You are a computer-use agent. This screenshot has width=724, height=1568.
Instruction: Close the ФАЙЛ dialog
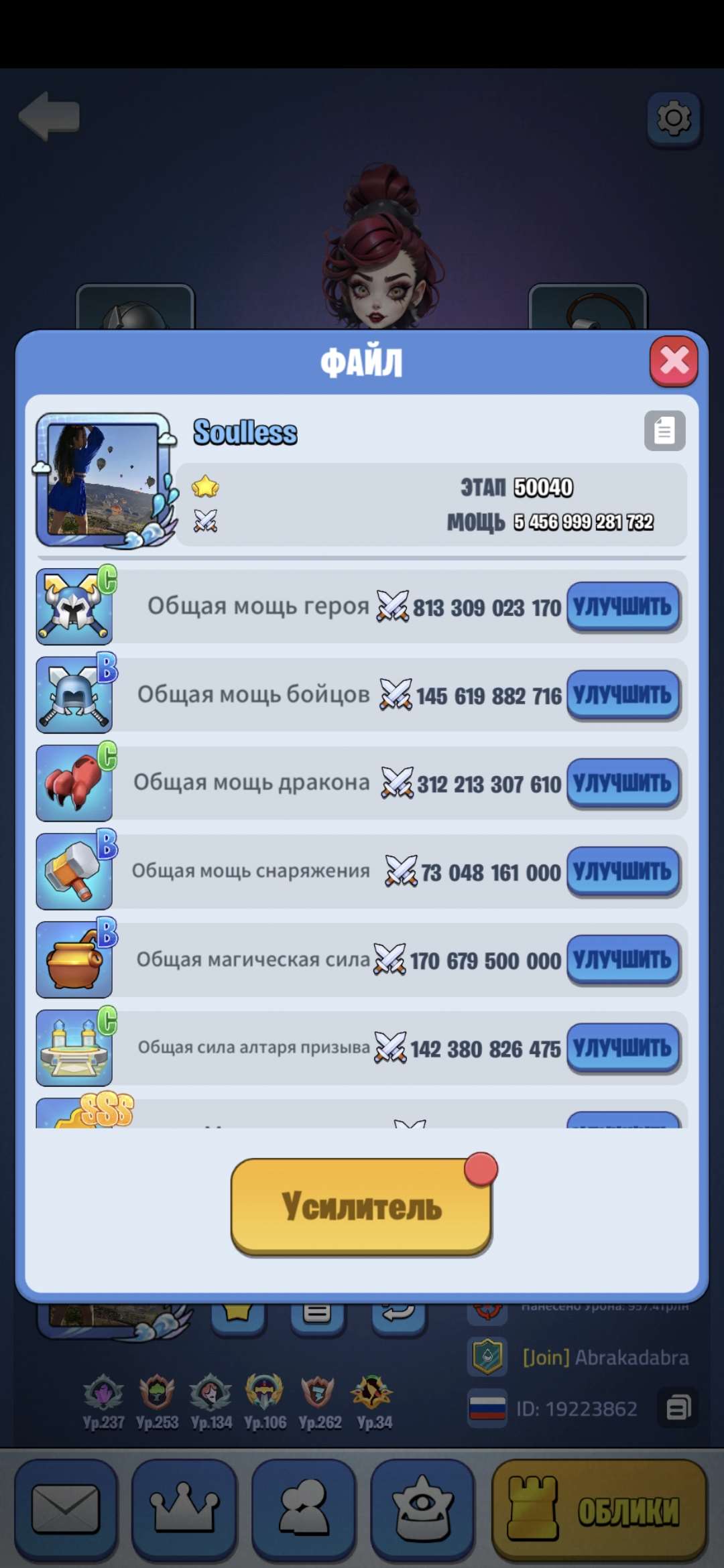[674, 362]
